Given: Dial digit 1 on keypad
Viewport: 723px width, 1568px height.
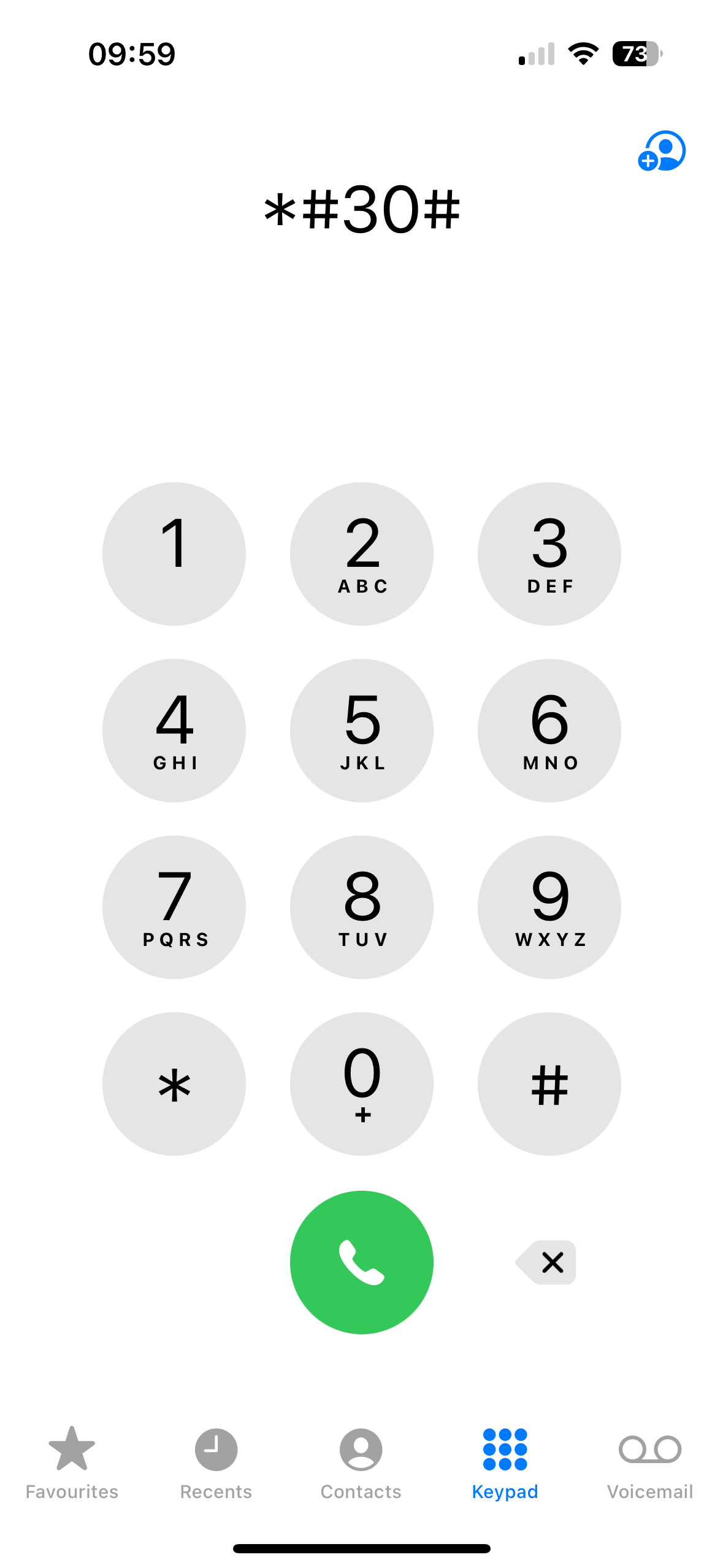Looking at the screenshot, I should pyautogui.click(x=174, y=553).
